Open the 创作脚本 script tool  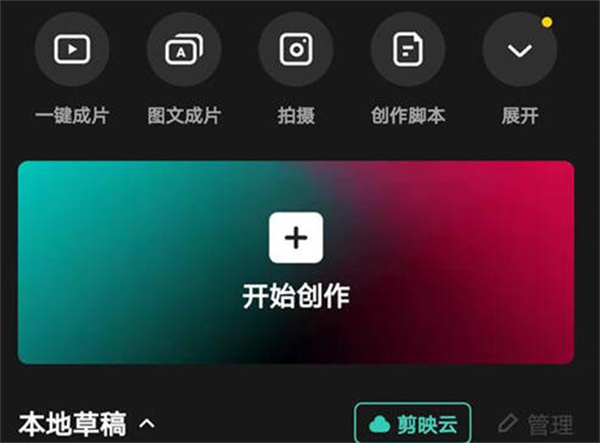coord(407,50)
